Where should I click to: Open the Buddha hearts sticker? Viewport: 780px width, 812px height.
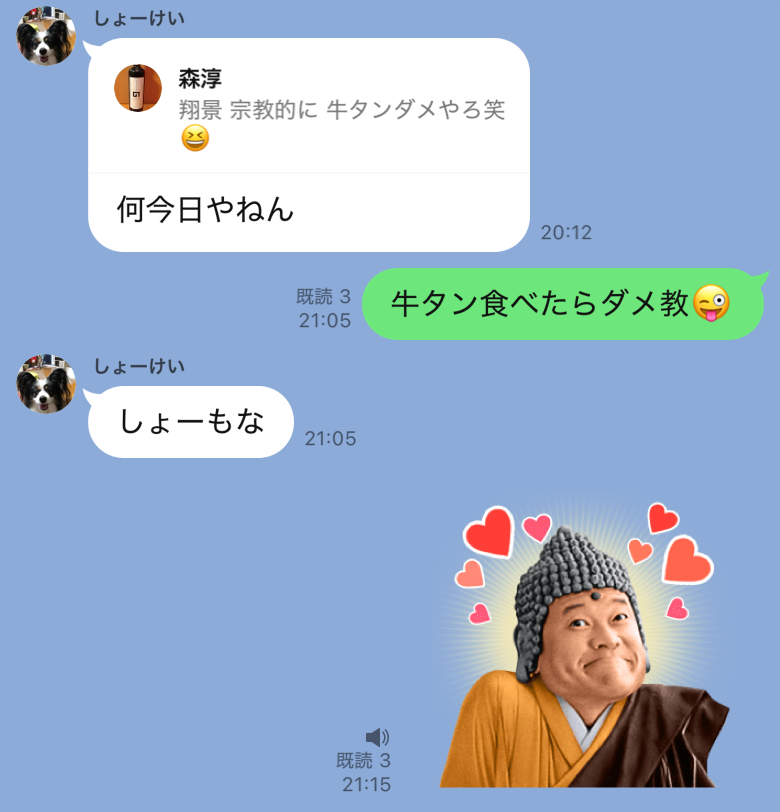click(590, 650)
